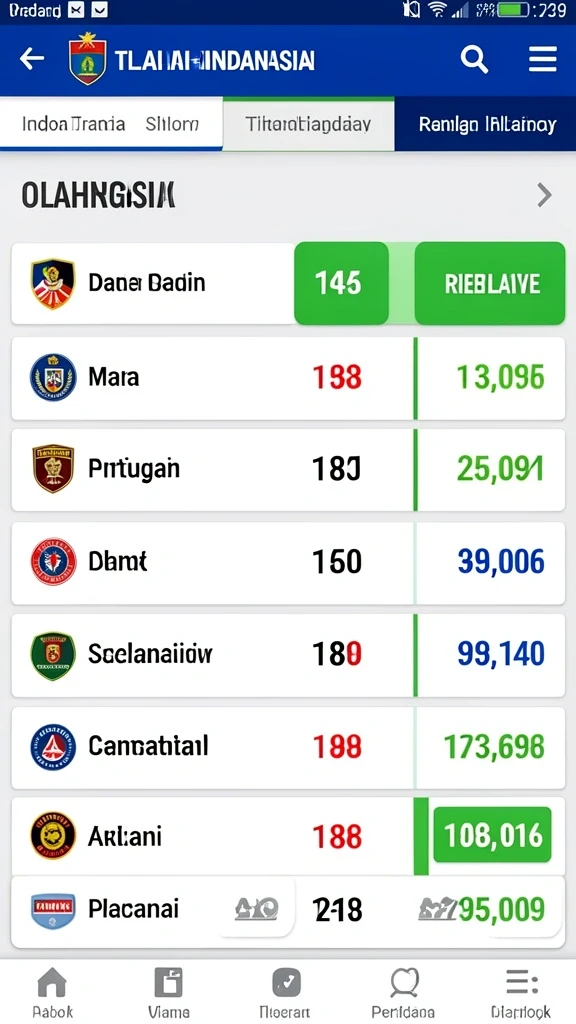Select the Renlign tab
This screenshot has width=576, height=1024.
487,124
